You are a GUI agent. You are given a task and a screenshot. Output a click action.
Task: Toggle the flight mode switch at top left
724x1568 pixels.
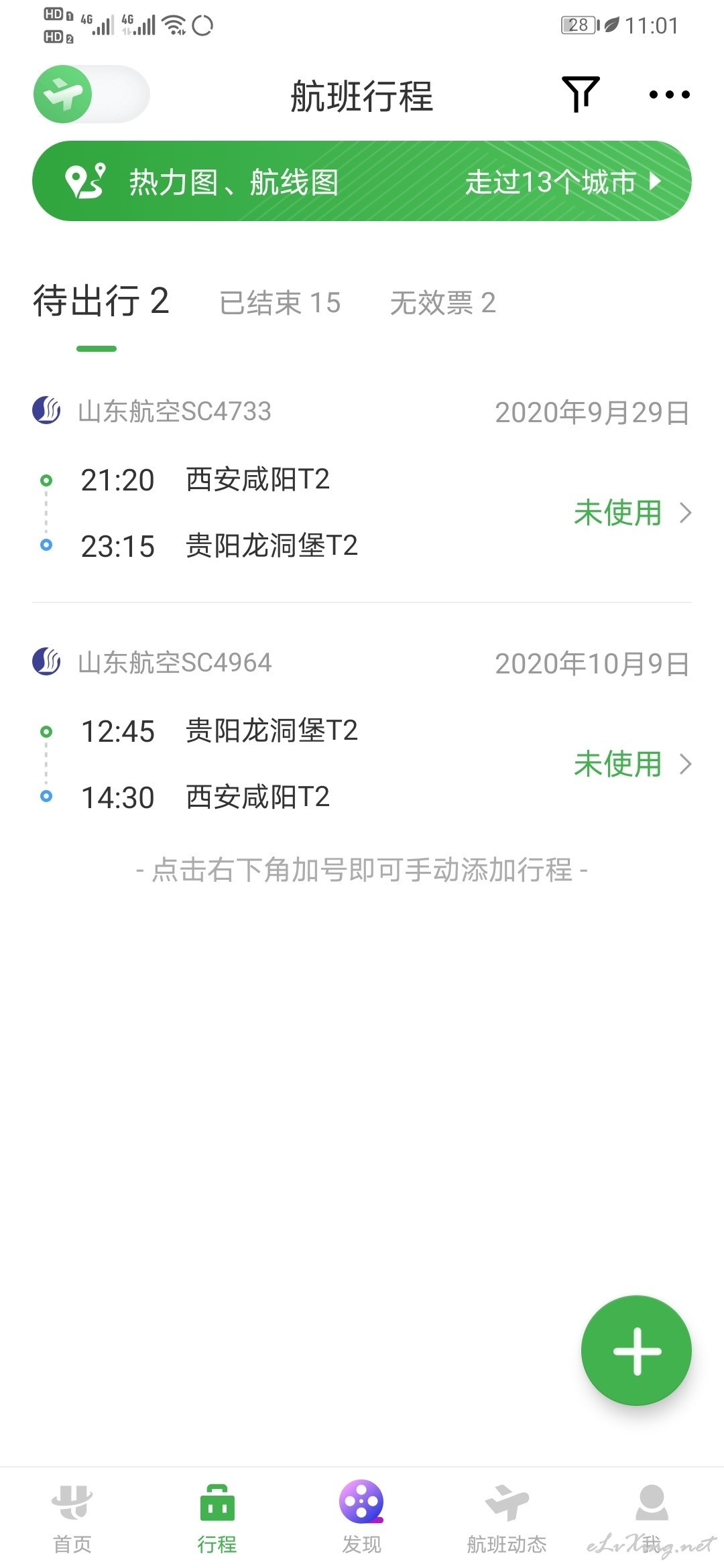click(x=92, y=94)
